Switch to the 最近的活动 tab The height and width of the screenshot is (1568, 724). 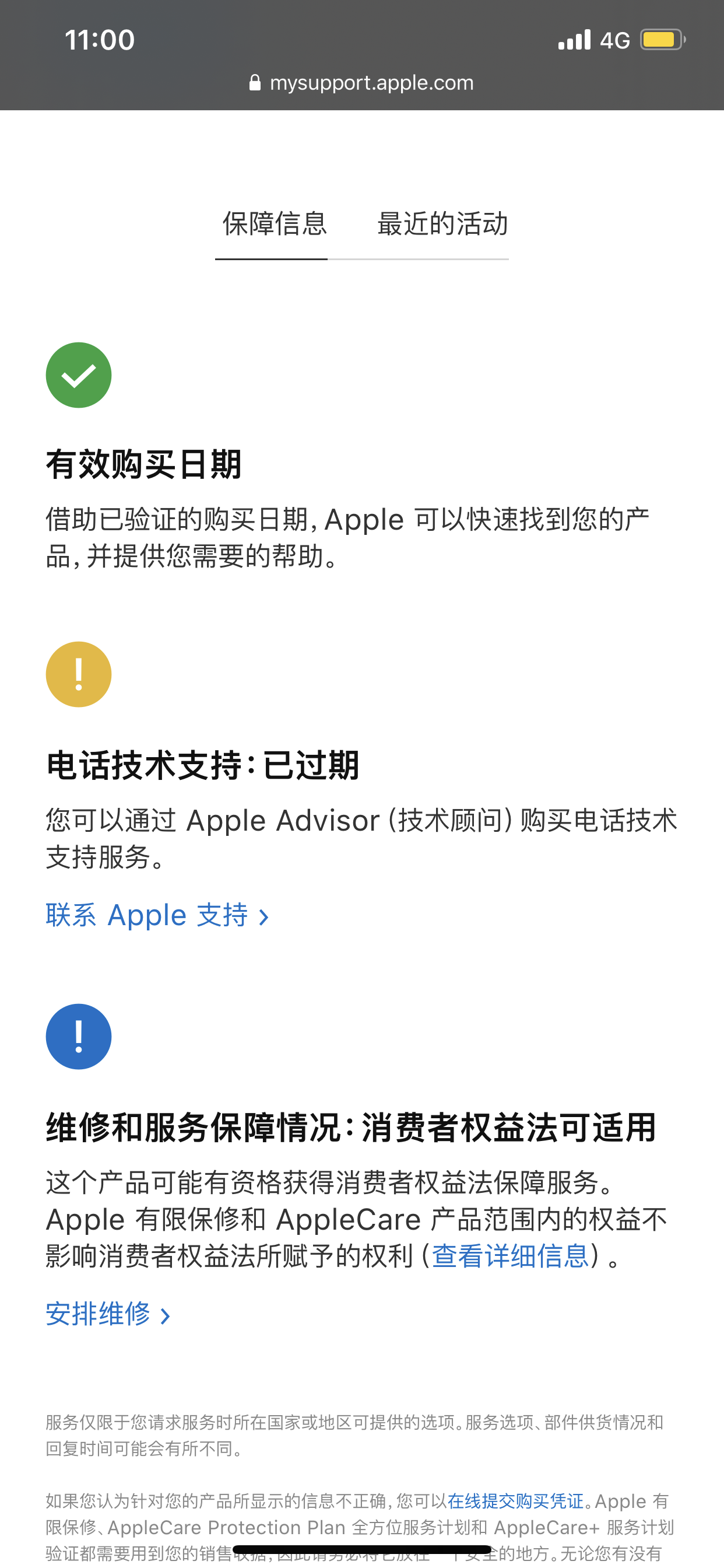click(x=442, y=224)
